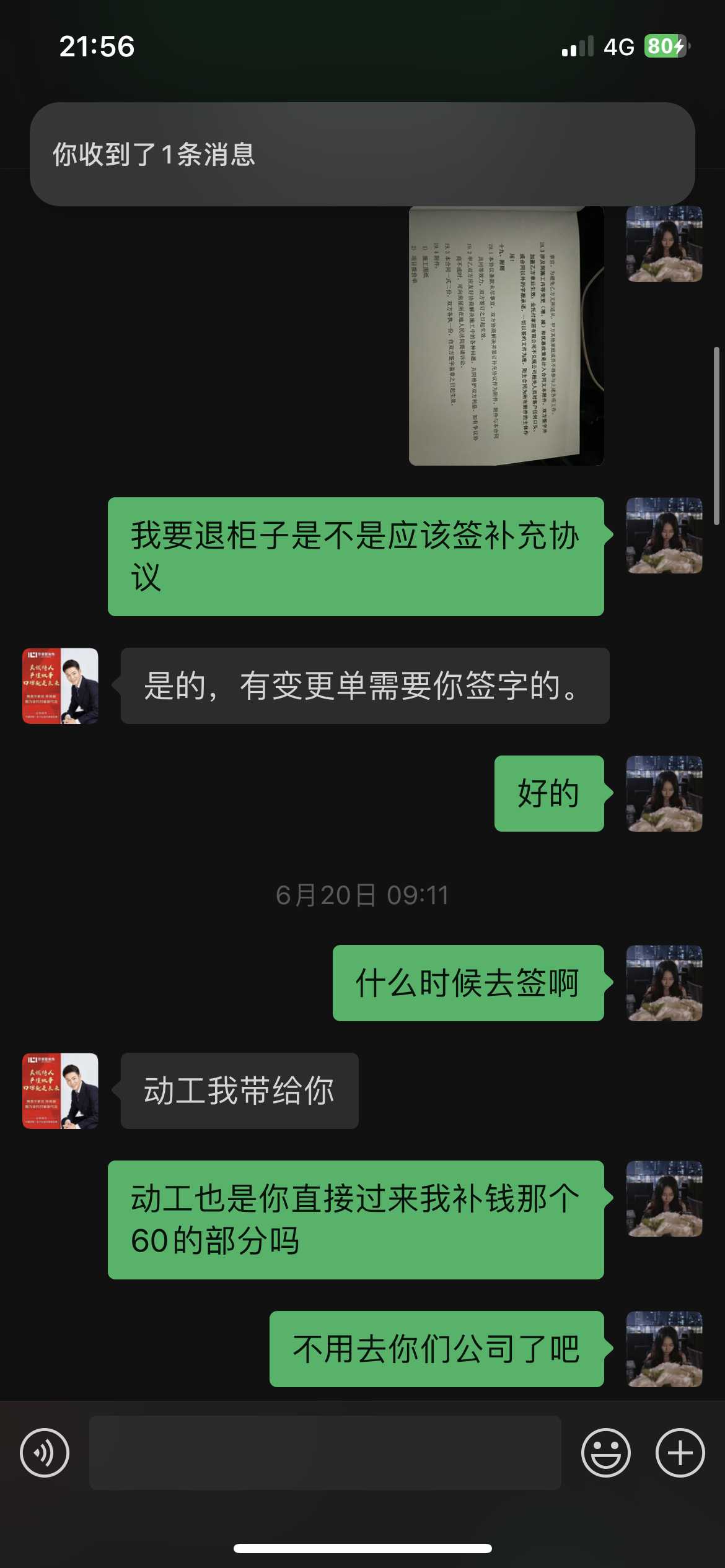This screenshot has width=725, height=1568.
Task: Tap the message text input field
Action: [325, 1452]
